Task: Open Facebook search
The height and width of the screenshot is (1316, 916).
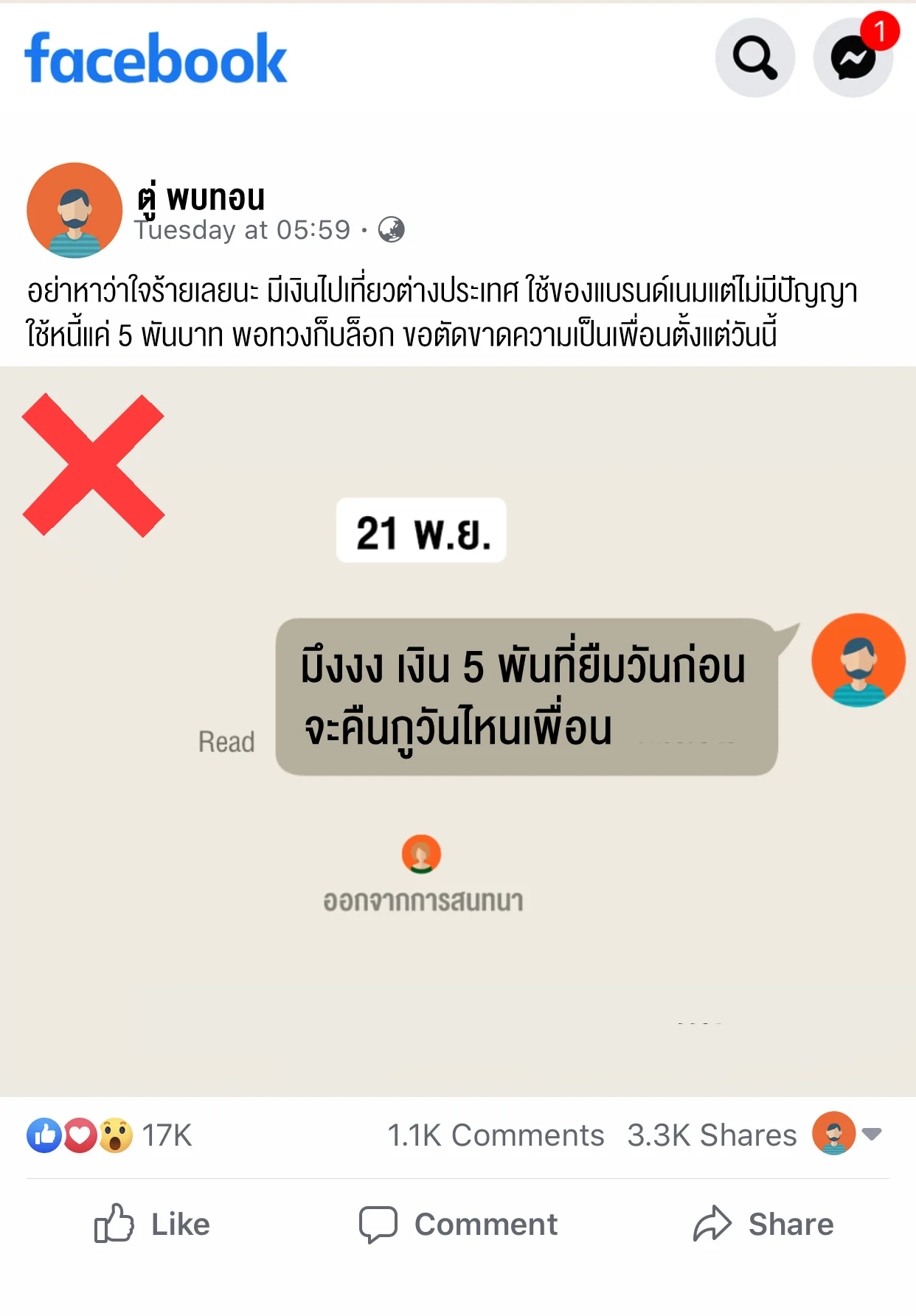Action: pyautogui.click(x=754, y=58)
